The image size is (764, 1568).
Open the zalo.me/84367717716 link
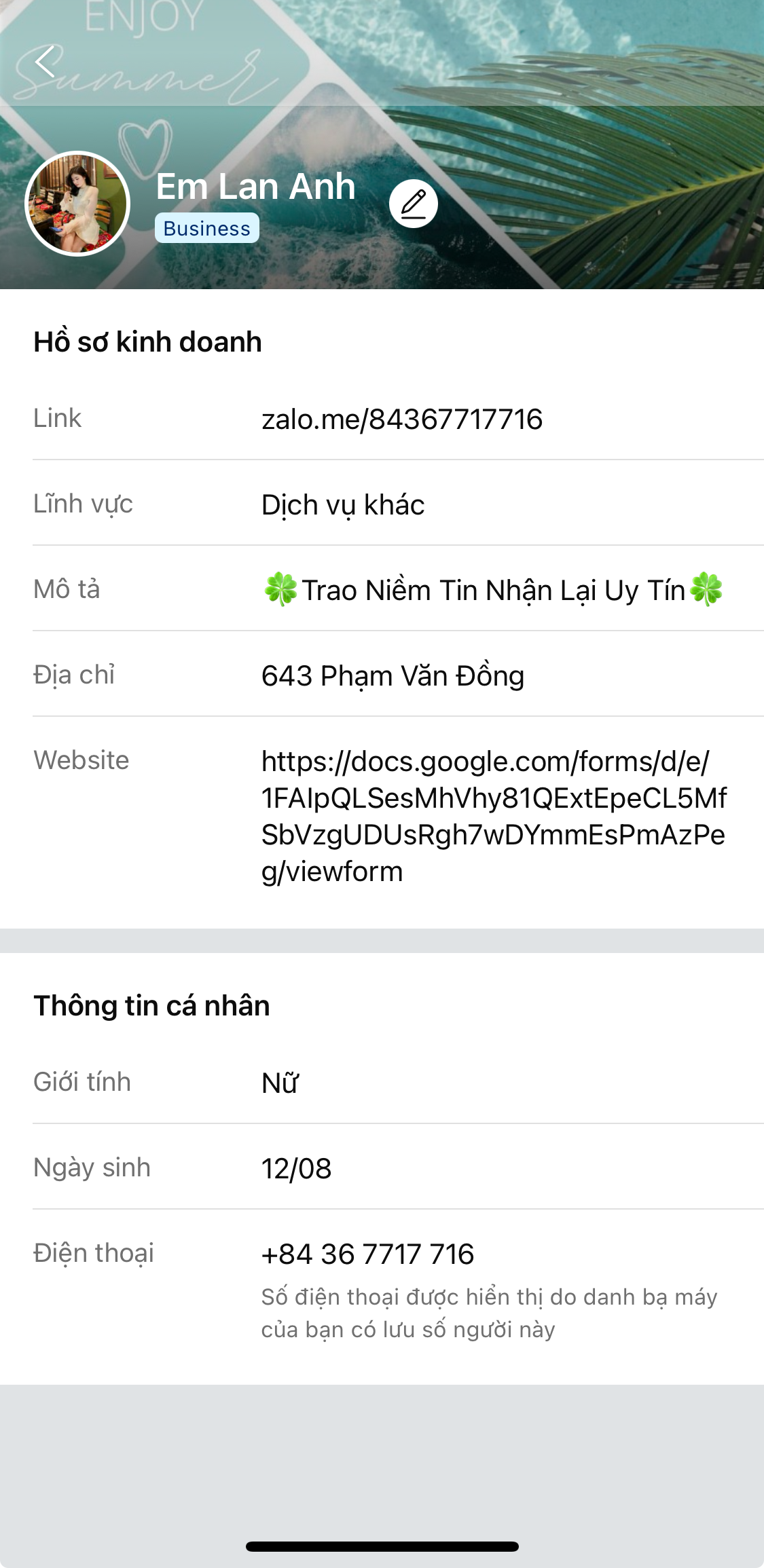402,419
